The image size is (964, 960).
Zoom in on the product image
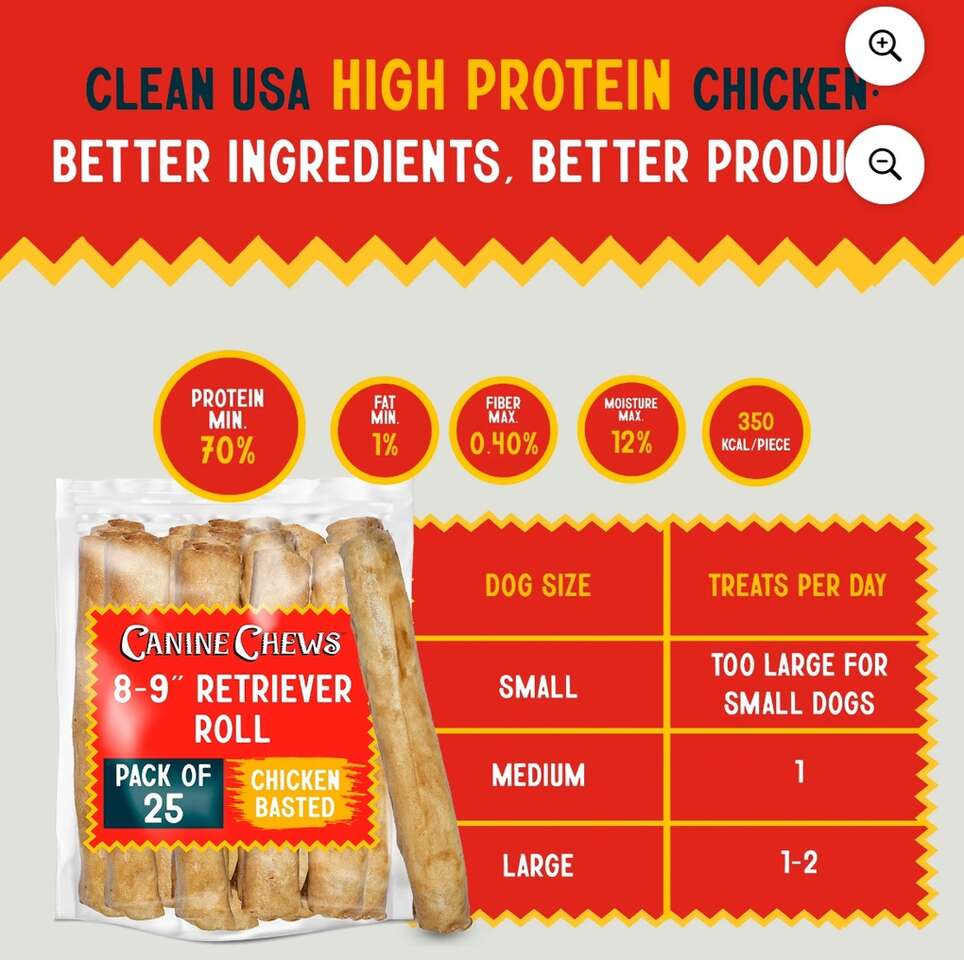tap(884, 46)
